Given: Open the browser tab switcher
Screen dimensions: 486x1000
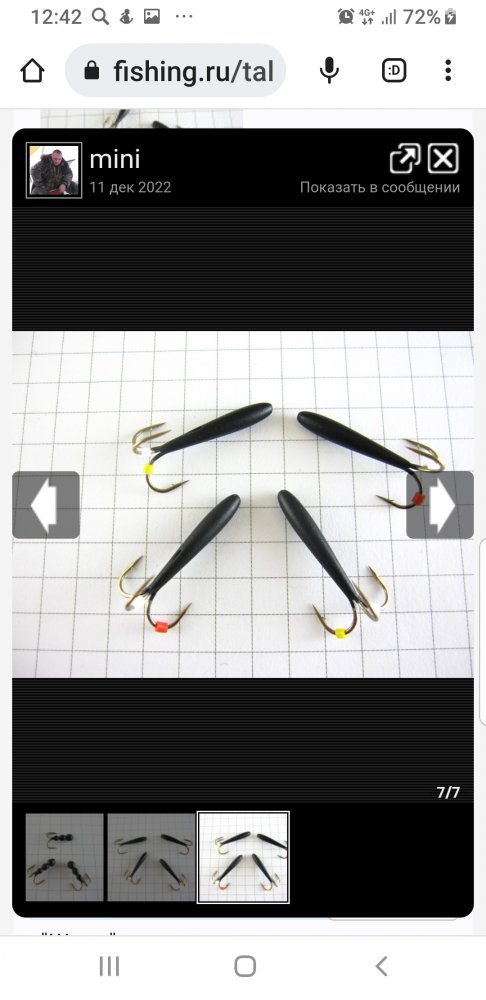Looking at the screenshot, I should 394,71.
